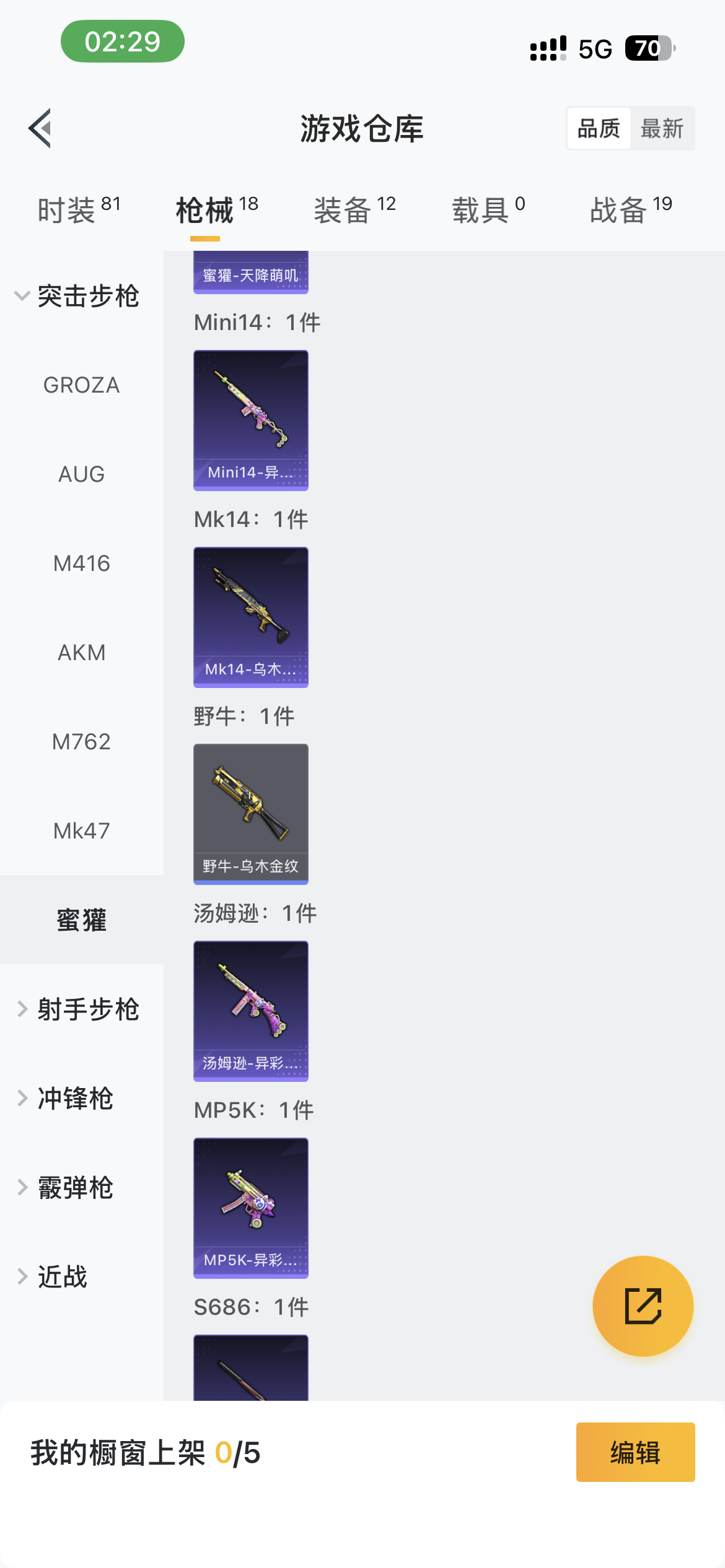Viewport: 725px width, 1568px height.
Task: Select Mk47 in the sidebar
Action: point(81,831)
